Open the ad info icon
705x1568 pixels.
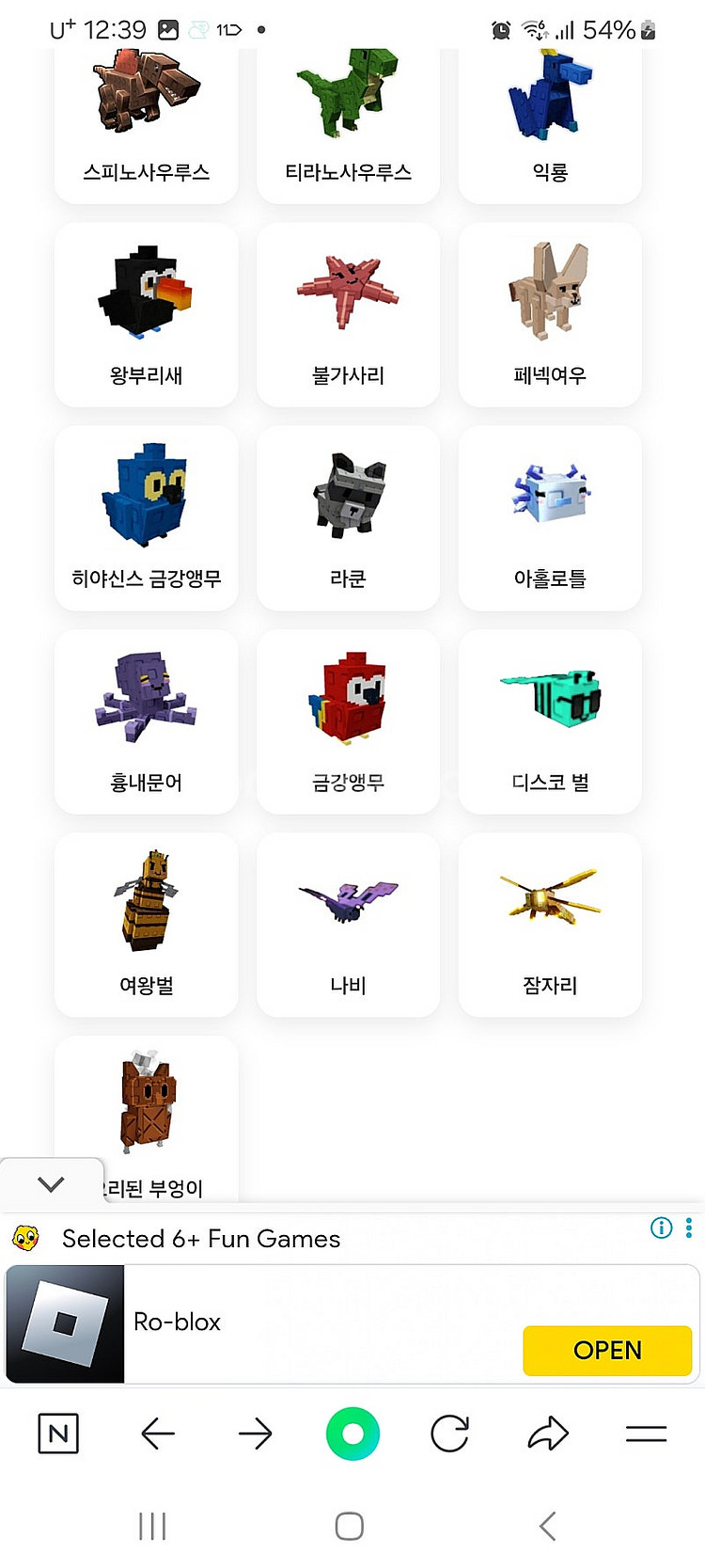[x=661, y=1227]
